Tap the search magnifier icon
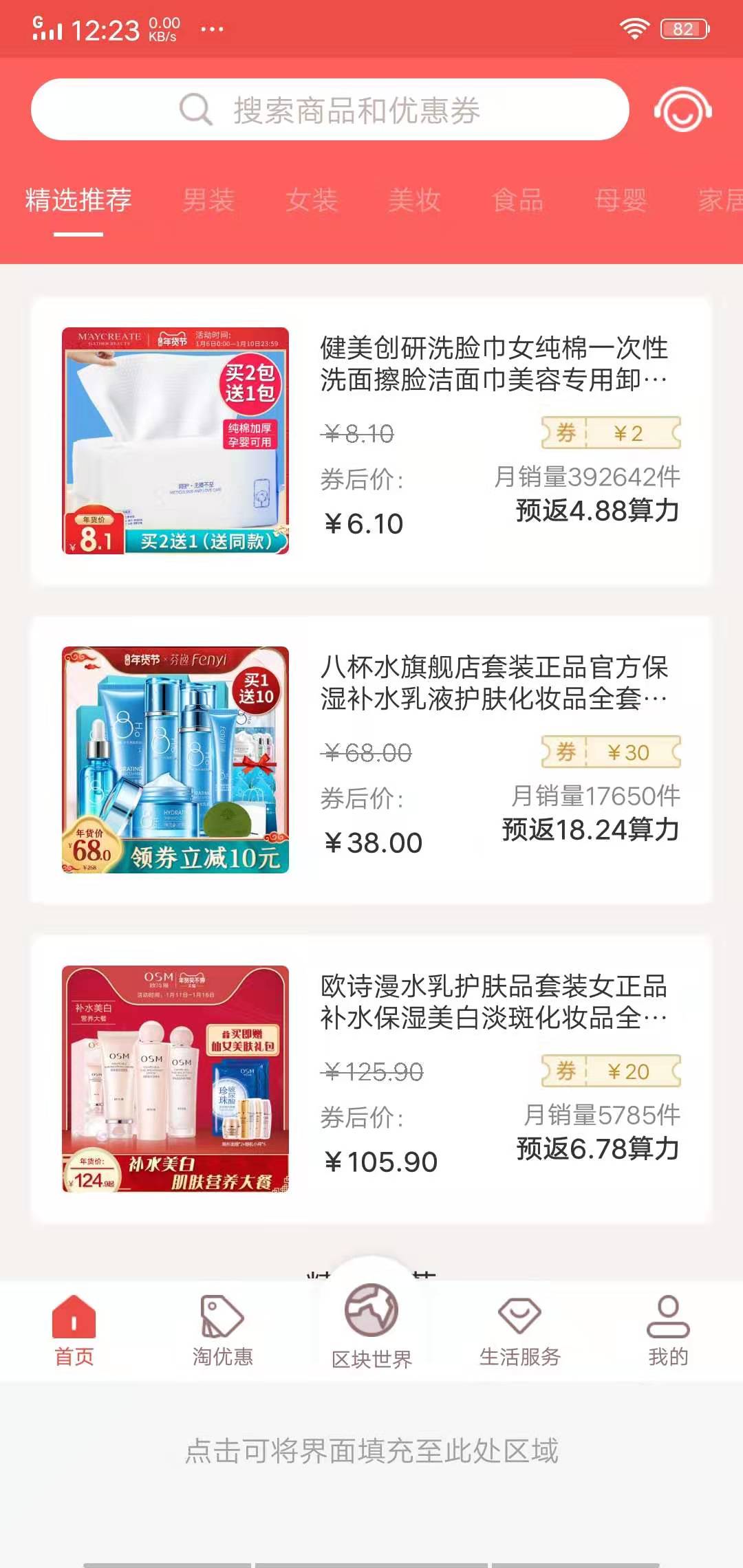This screenshot has height=1568, width=743. tap(195, 110)
